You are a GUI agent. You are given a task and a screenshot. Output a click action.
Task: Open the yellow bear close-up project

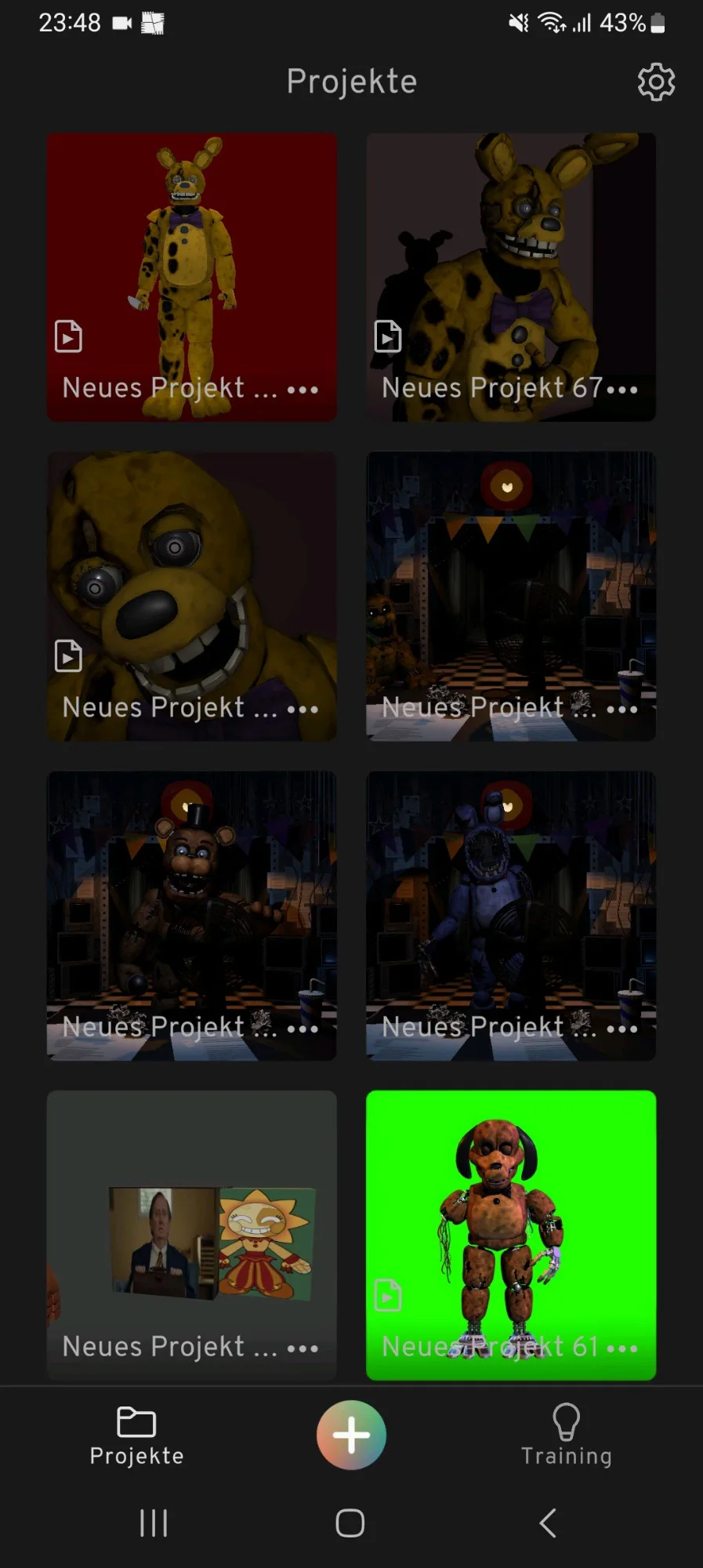[192, 597]
